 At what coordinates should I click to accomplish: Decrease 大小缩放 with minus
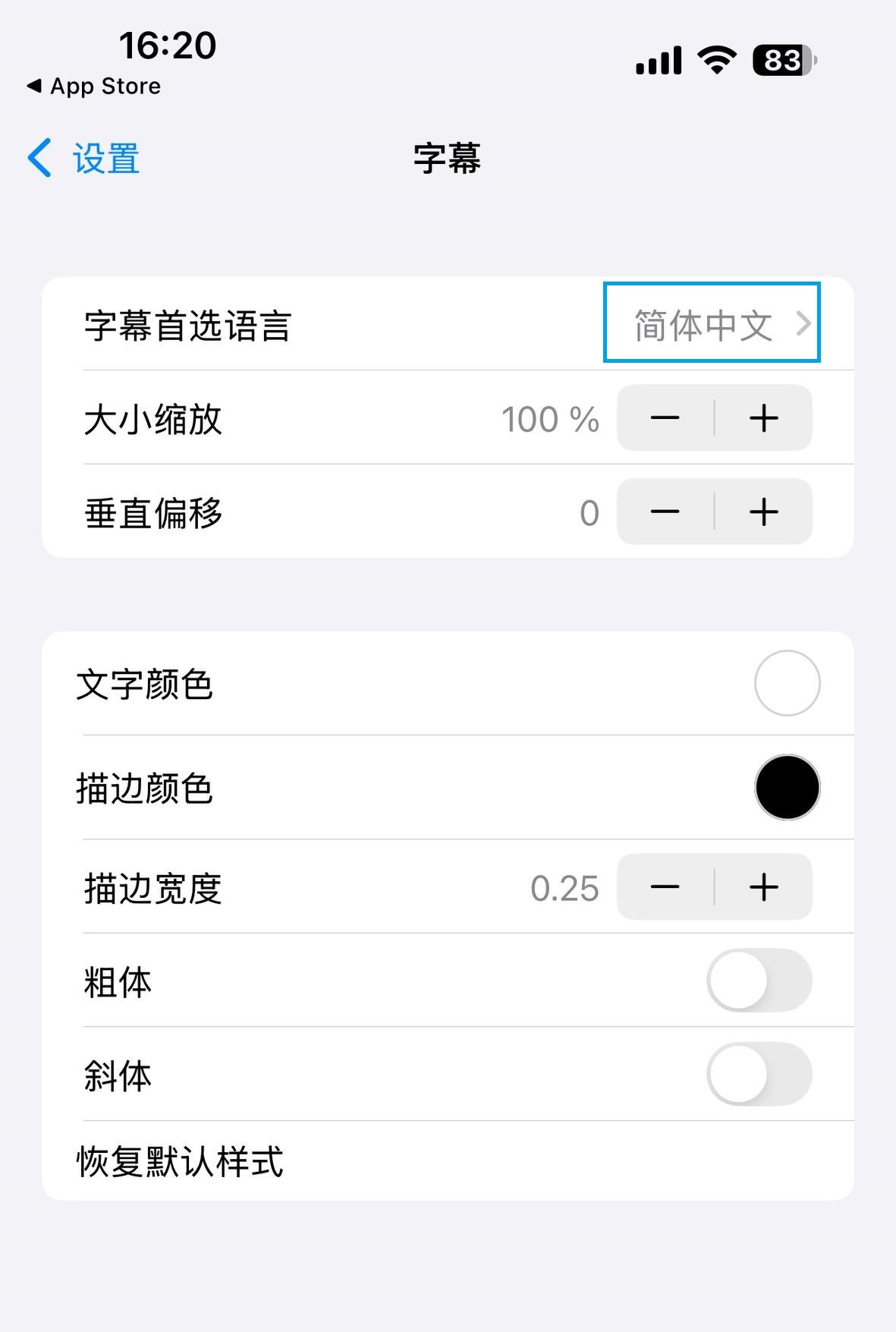[x=665, y=418]
